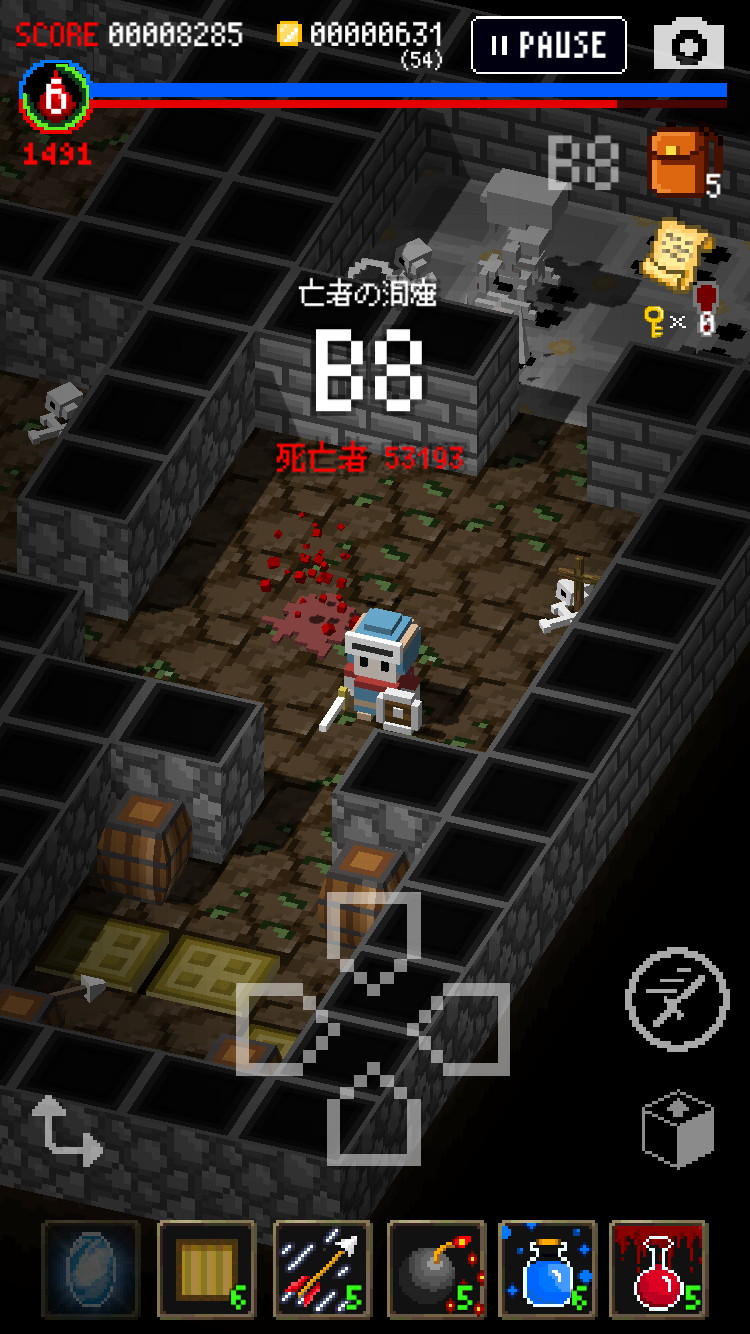The image size is (750, 1334).
Task: Pause the game
Action: [x=549, y=45]
